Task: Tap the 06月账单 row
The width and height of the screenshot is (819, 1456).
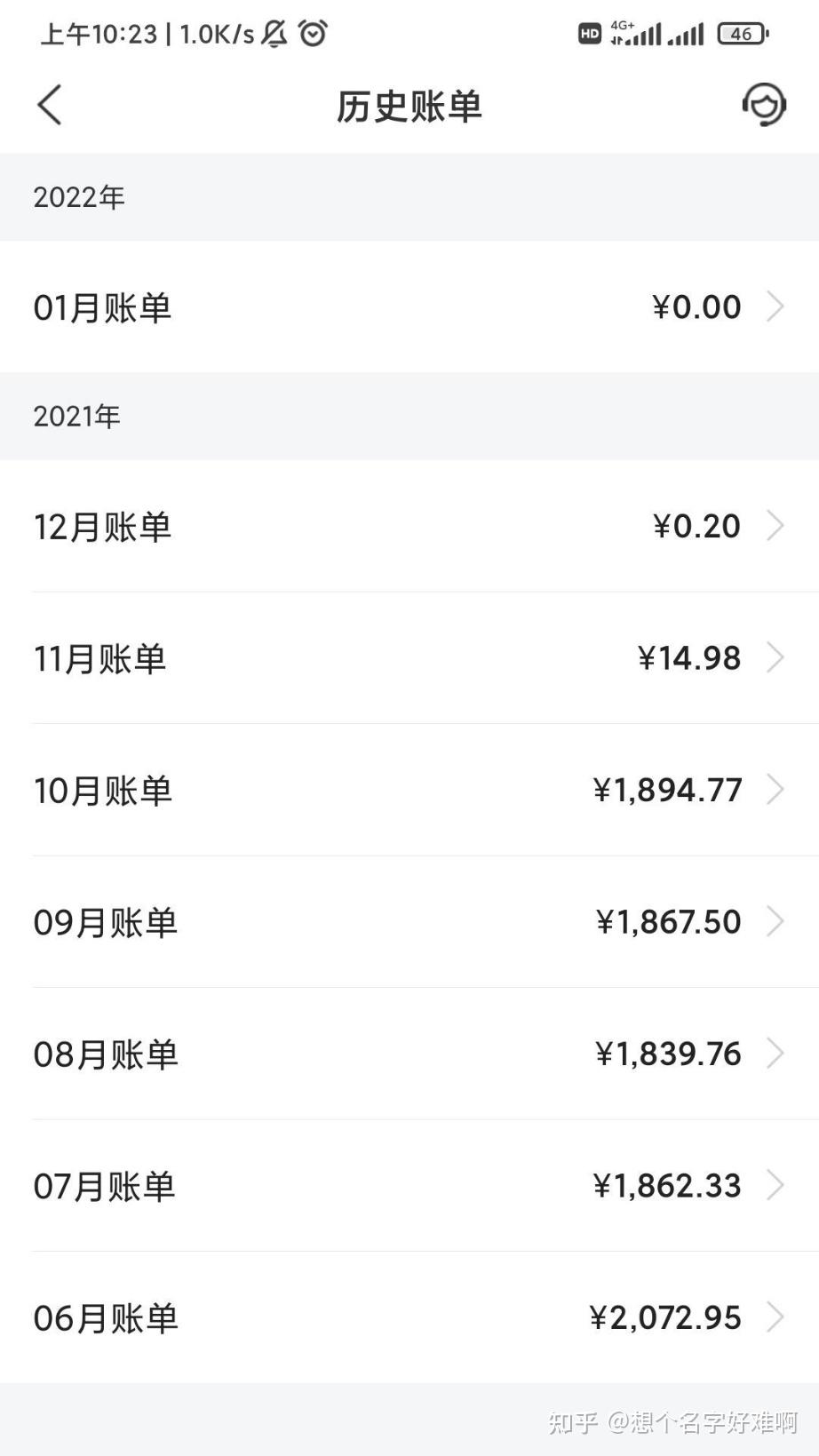Action: click(x=409, y=1317)
